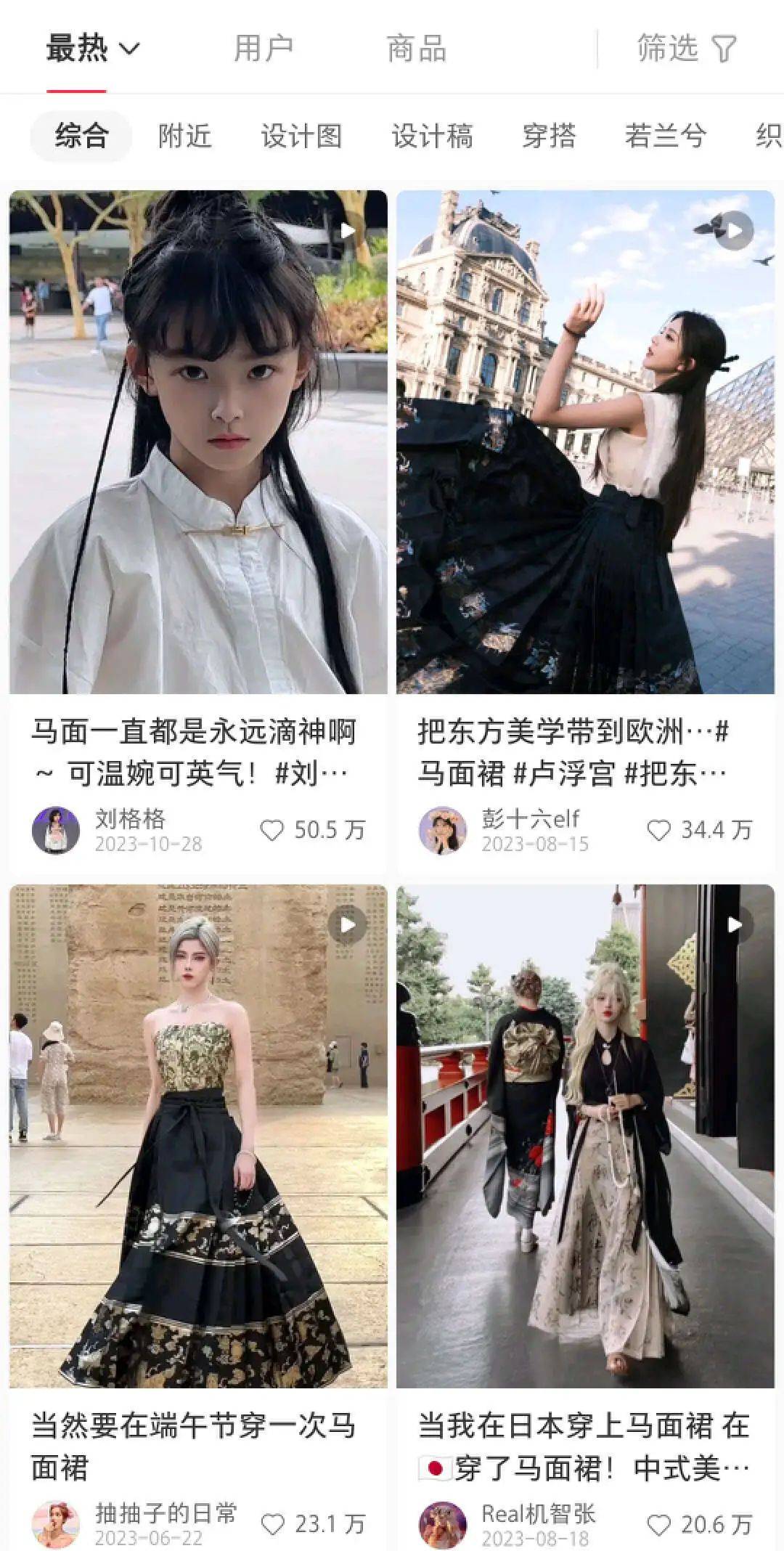Select the 附近 chip

[x=184, y=136]
